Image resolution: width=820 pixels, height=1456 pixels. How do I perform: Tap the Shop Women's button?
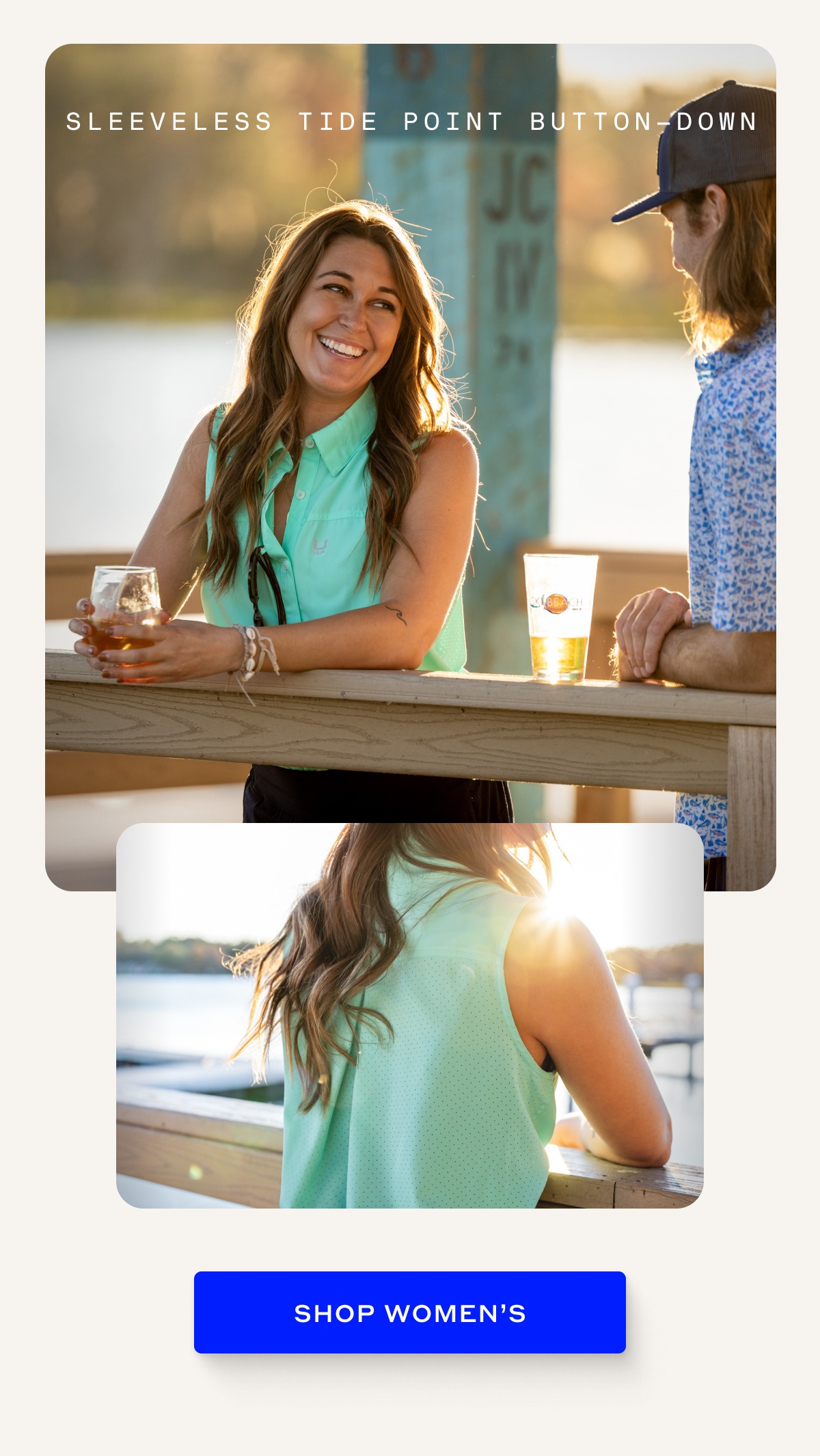[x=410, y=1312]
